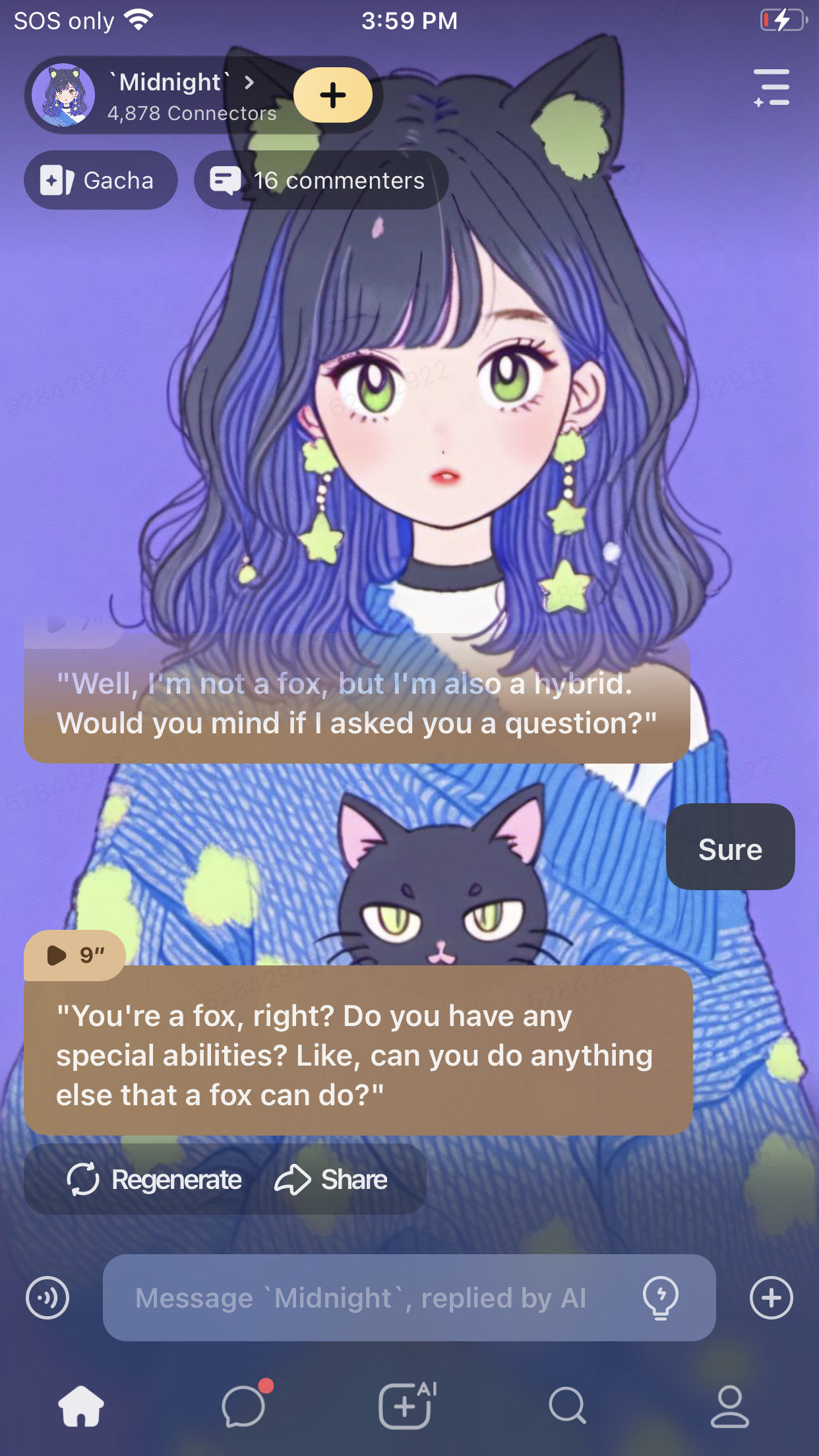View the 16 commenters
This screenshot has width=819, height=1456.
pyautogui.click(x=321, y=180)
